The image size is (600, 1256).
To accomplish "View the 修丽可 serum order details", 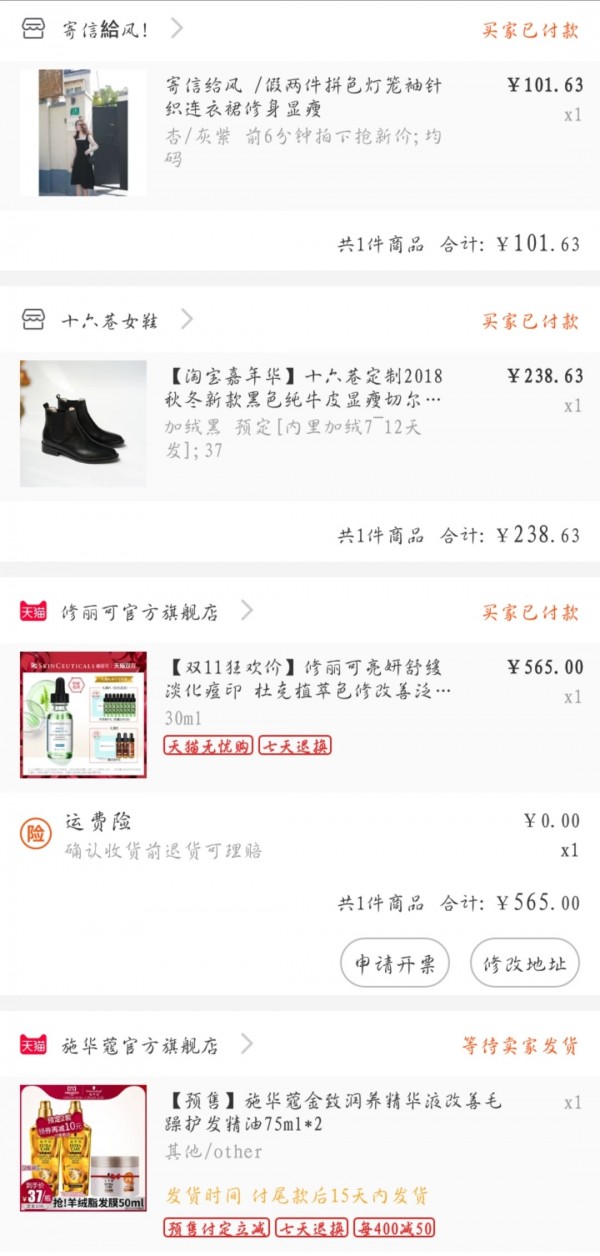I will [300, 715].
